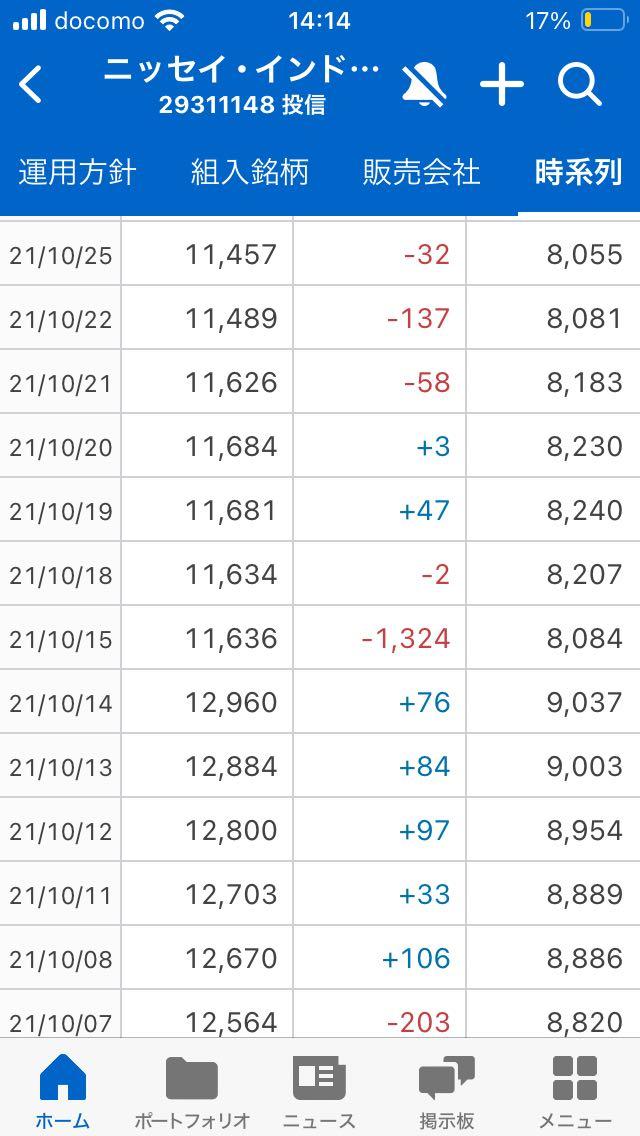Add this fund with the plus icon
640x1136 pixels.
point(502,85)
